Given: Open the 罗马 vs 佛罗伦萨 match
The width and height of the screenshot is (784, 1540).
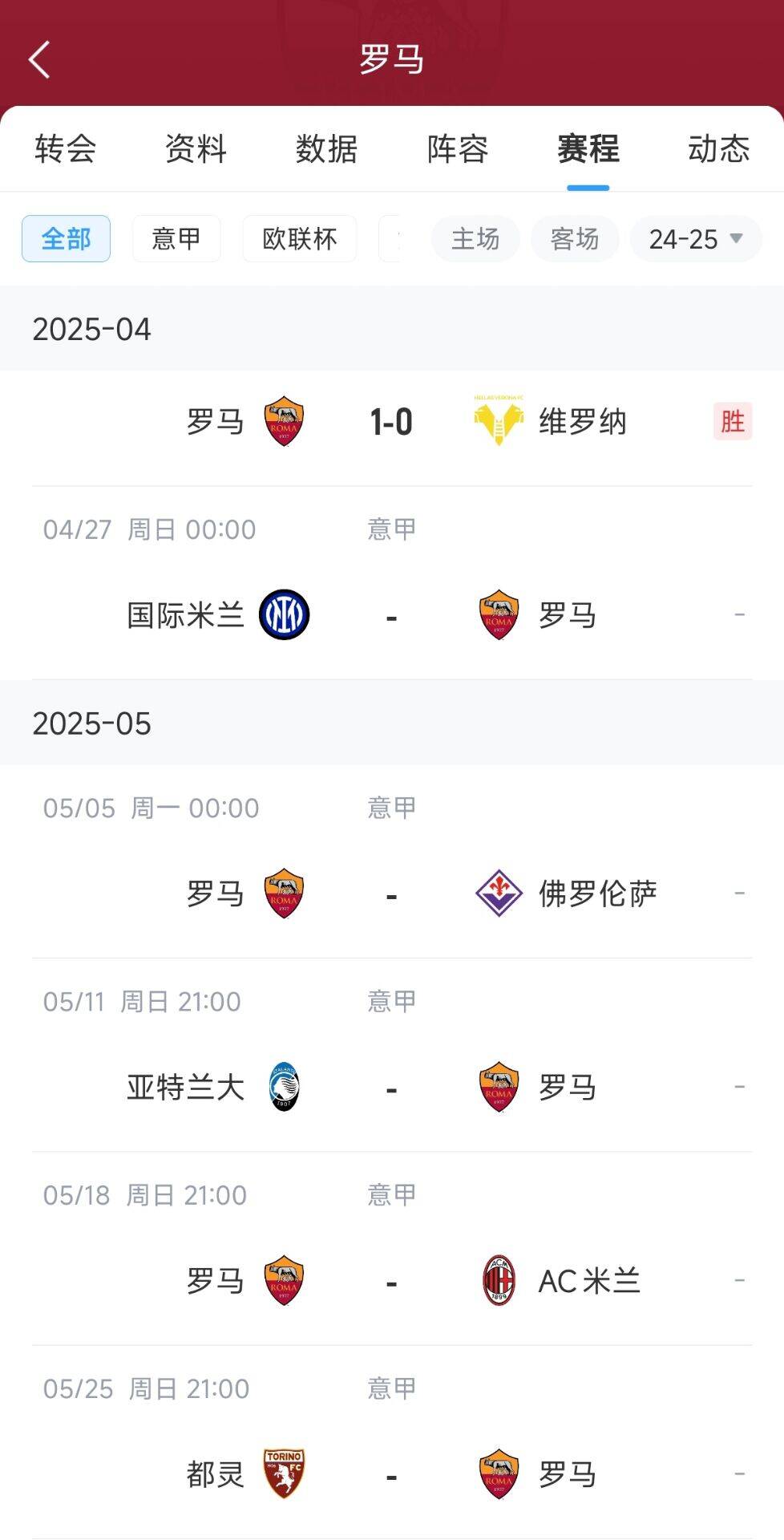Looking at the screenshot, I should click(x=392, y=894).
